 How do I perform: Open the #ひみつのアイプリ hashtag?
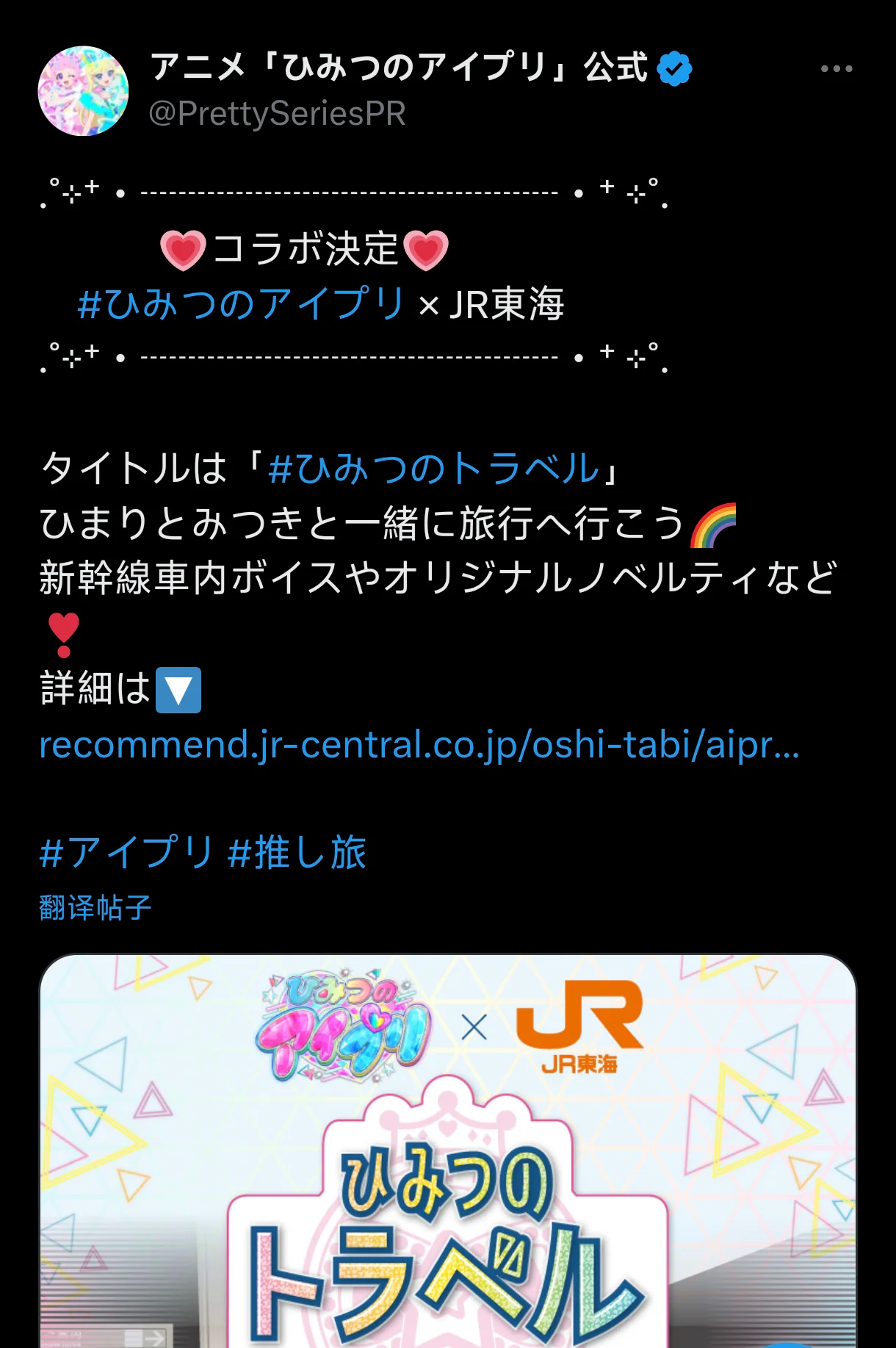coord(241,304)
